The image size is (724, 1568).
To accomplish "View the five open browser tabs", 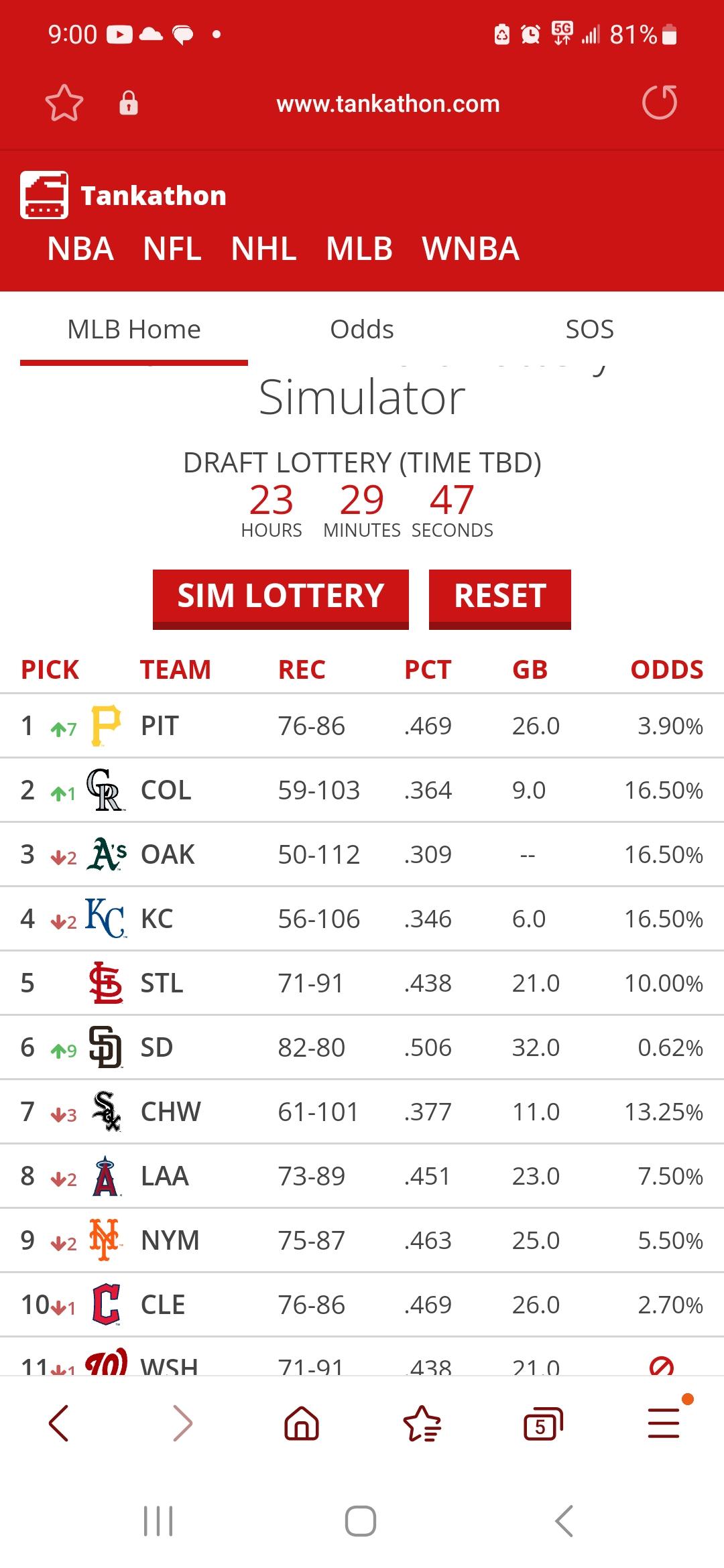I will (542, 1423).
